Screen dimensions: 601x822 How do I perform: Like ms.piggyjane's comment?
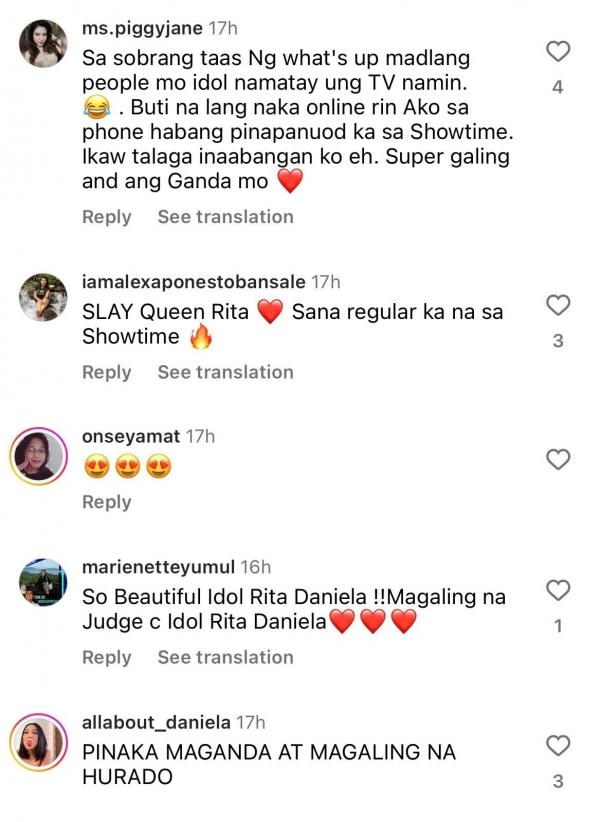coord(557,51)
